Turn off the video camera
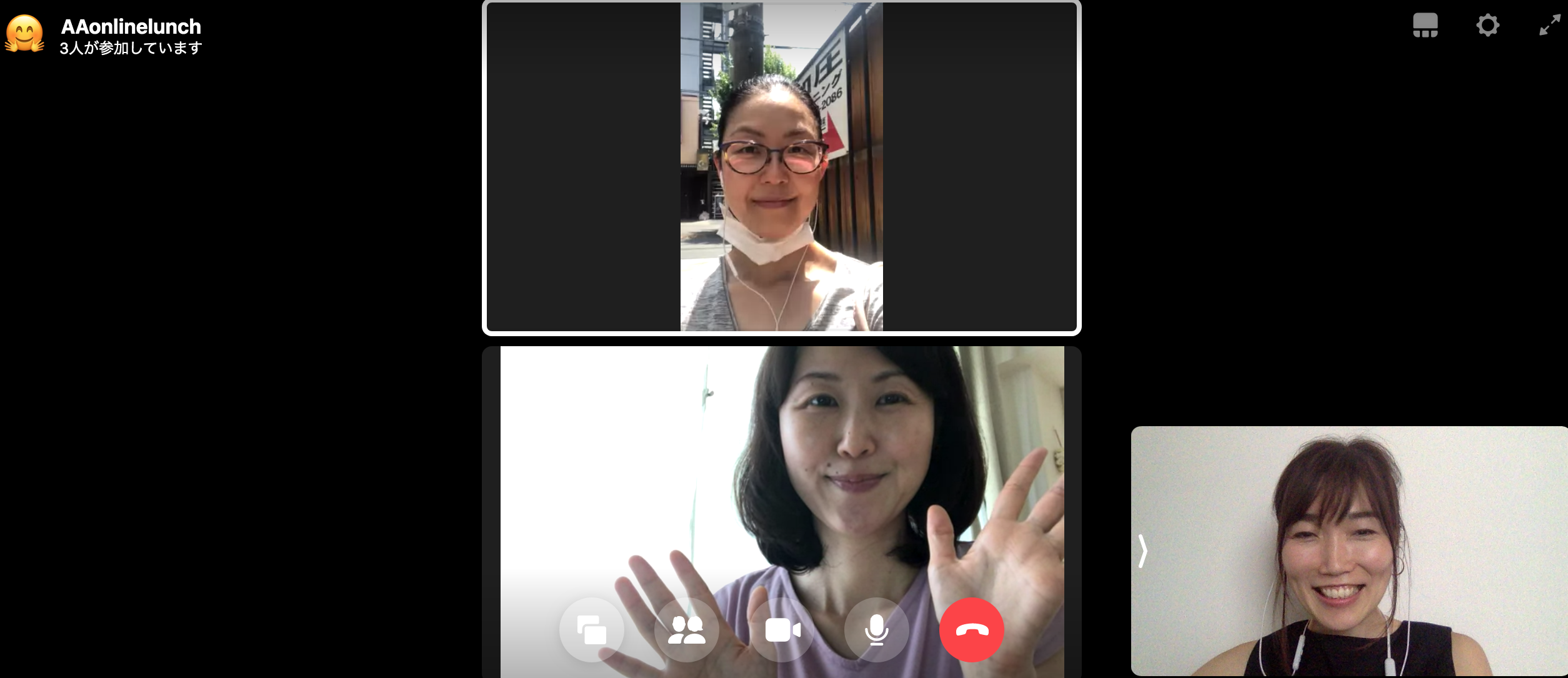 pos(782,630)
